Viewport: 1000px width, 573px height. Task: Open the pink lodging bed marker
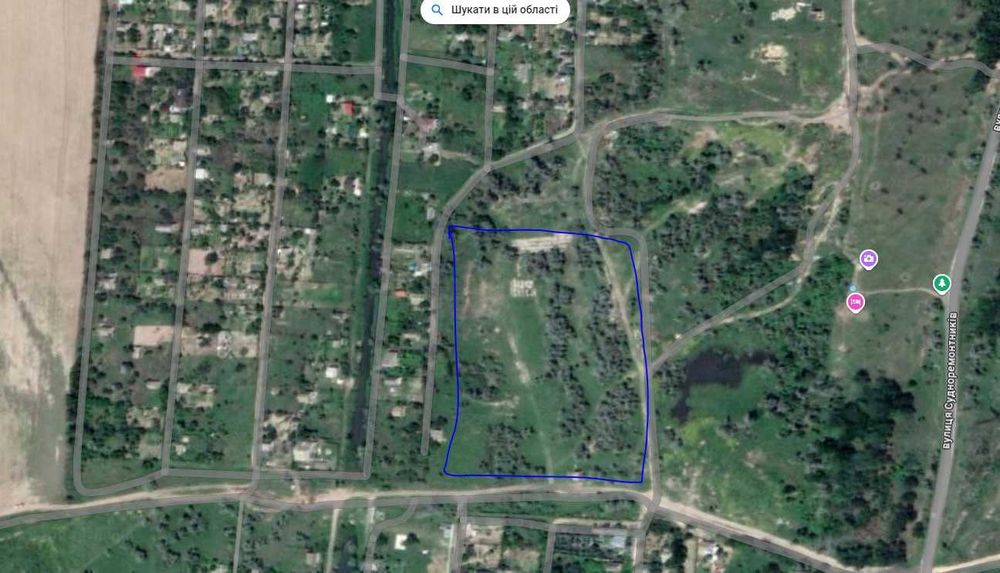(x=855, y=301)
